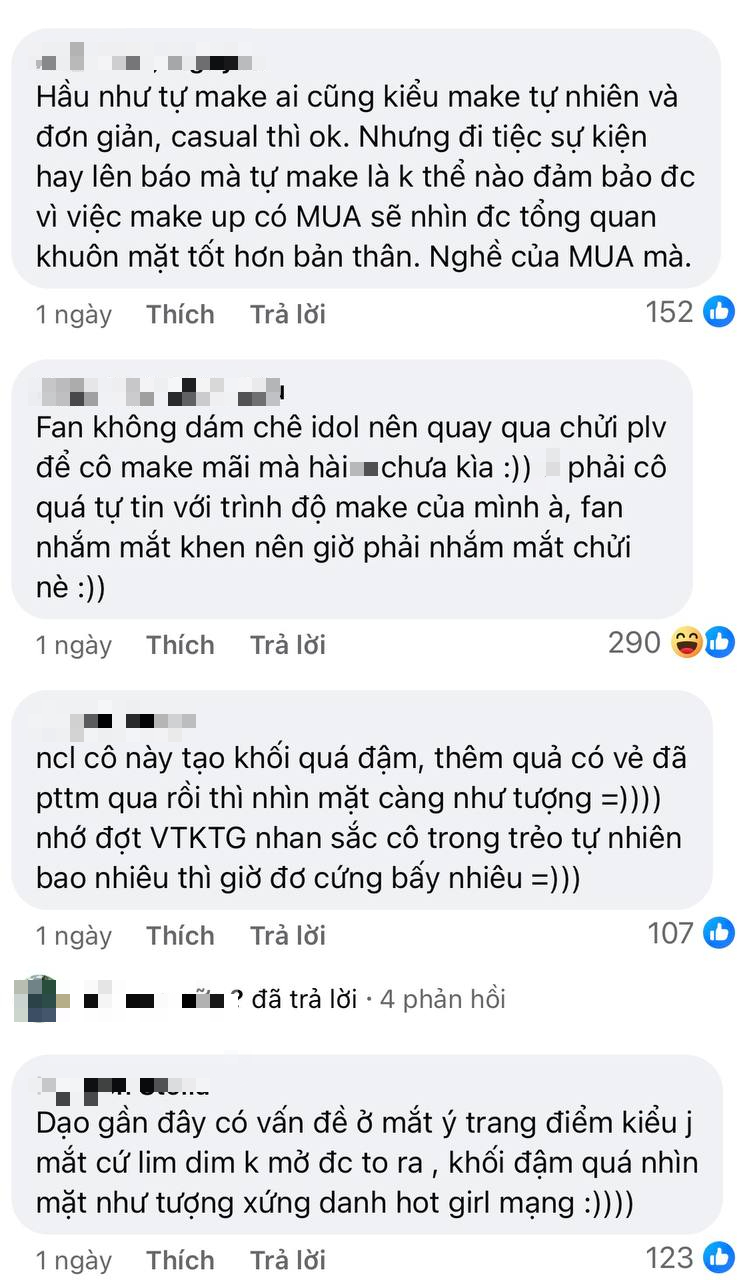
Task: Reply to the comment about MUA makeup
Action: (288, 314)
